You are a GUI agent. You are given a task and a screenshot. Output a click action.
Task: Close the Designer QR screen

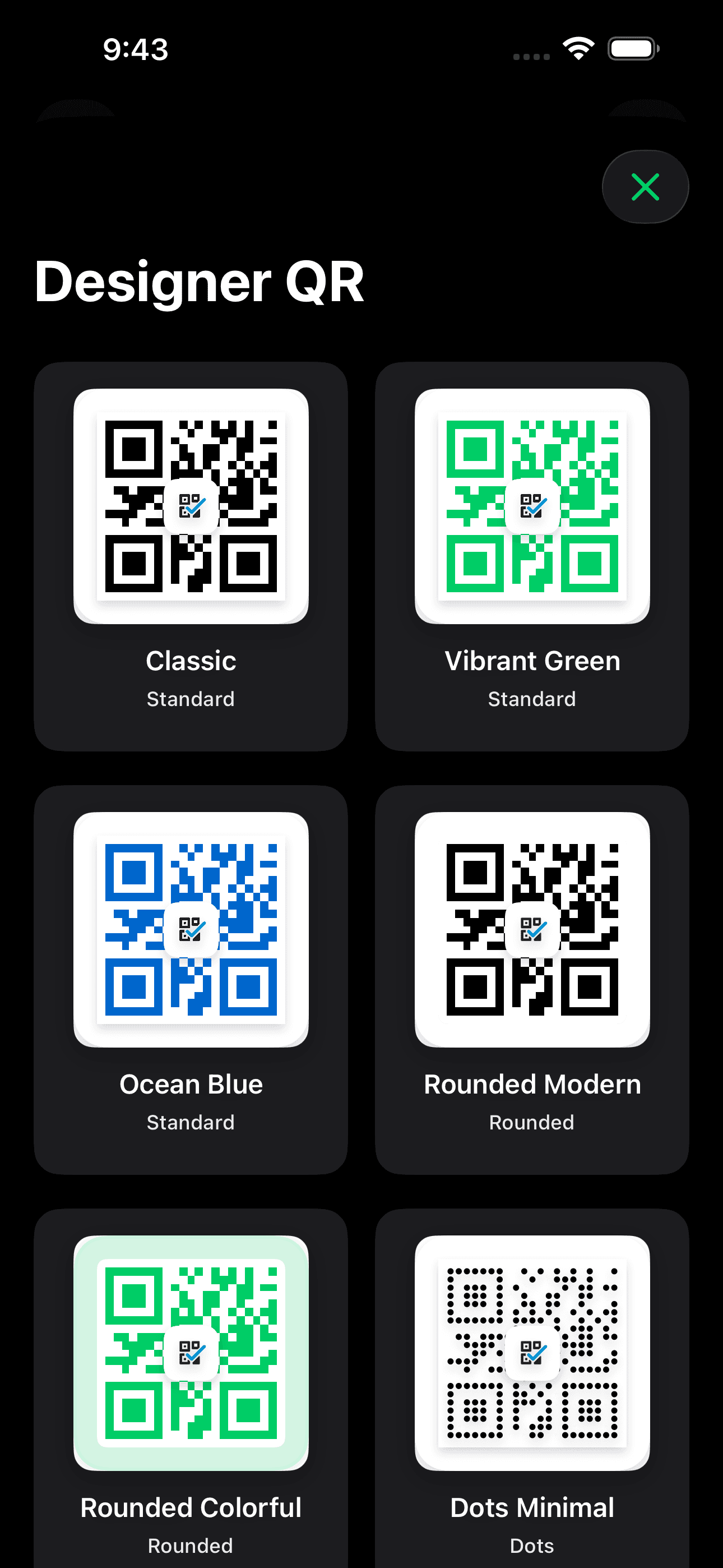pos(645,187)
